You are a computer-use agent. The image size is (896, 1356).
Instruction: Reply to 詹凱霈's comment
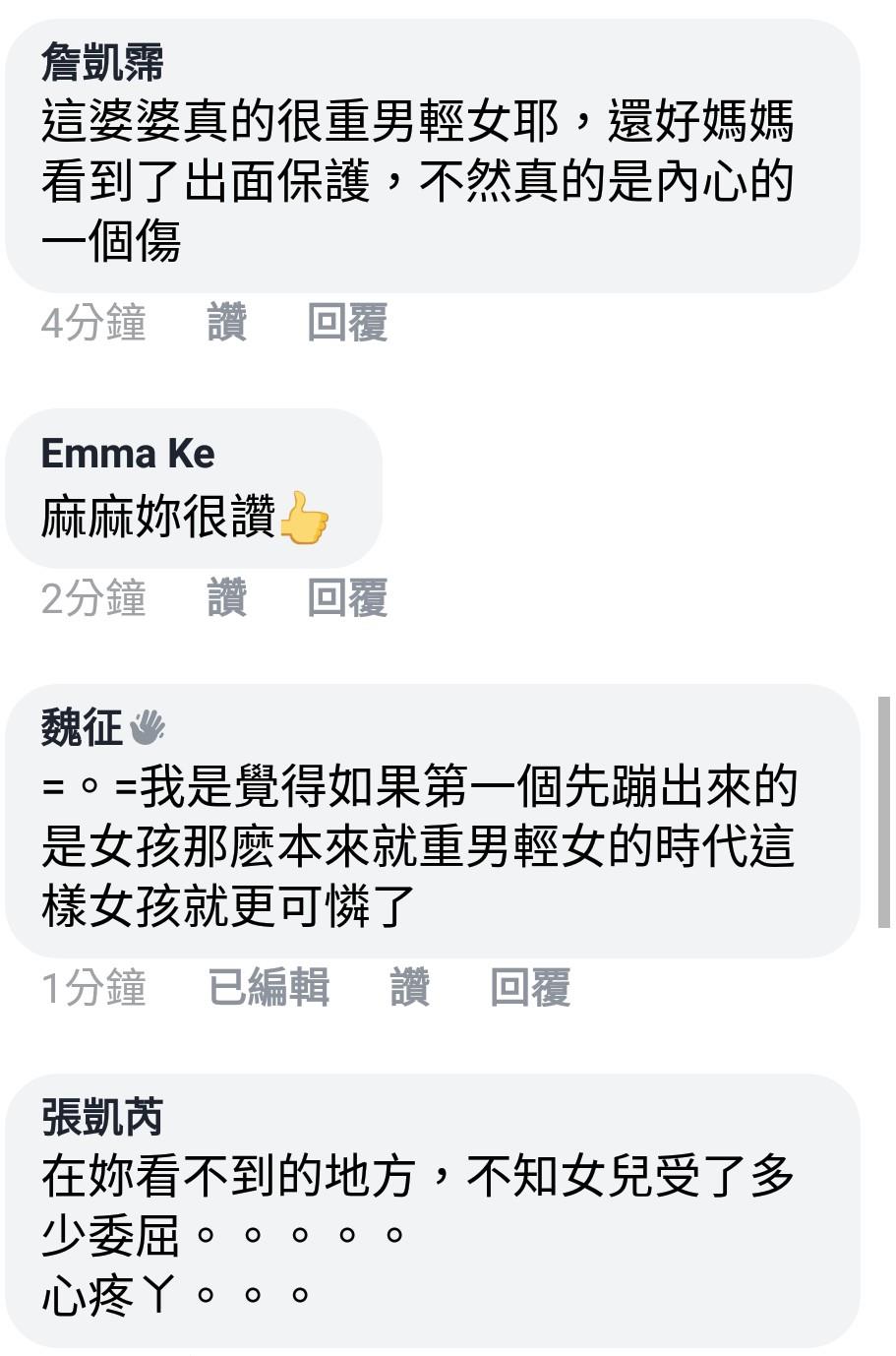click(x=347, y=323)
